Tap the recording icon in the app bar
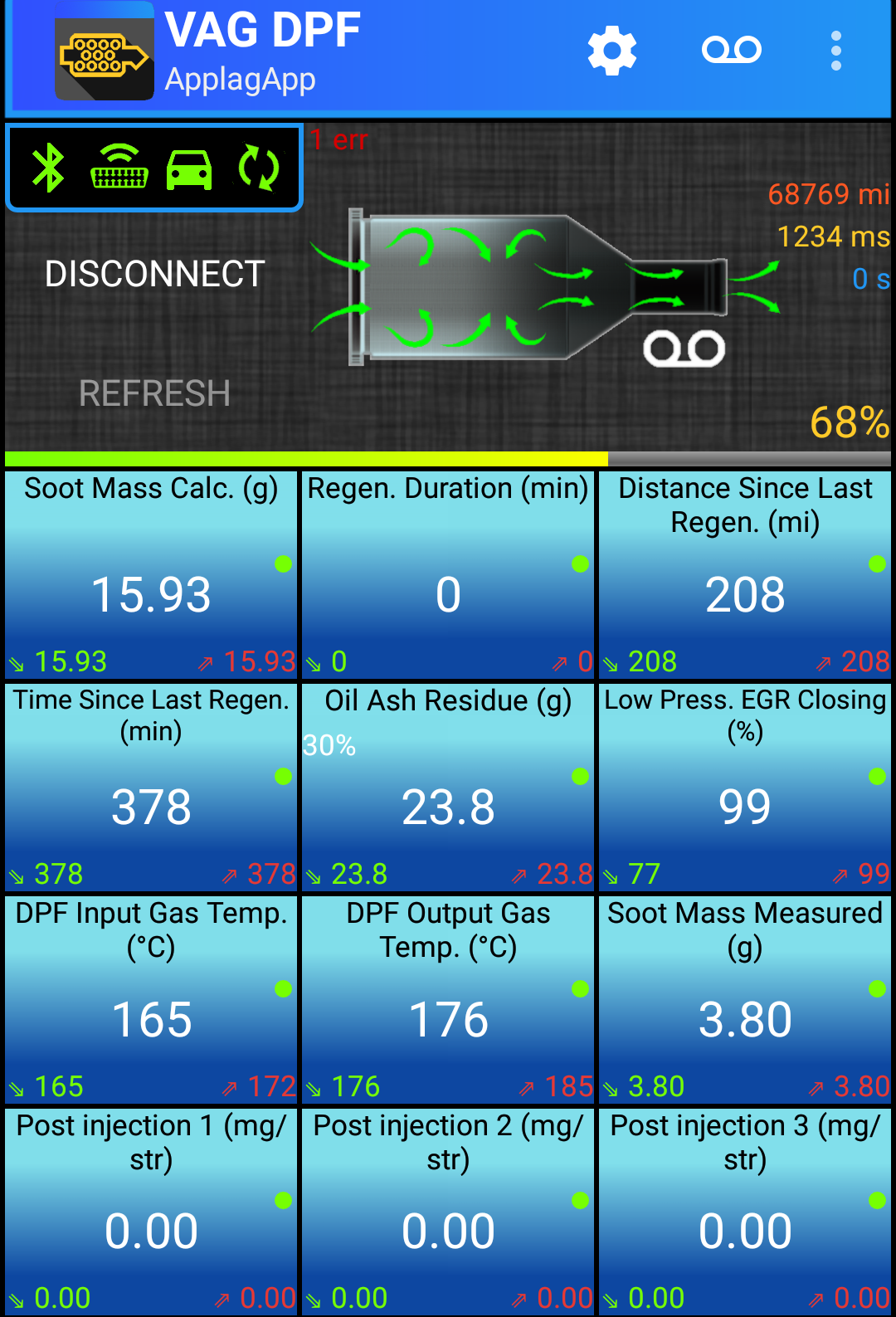The height and width of the screenshot is (1317, 896). (731, 51)
